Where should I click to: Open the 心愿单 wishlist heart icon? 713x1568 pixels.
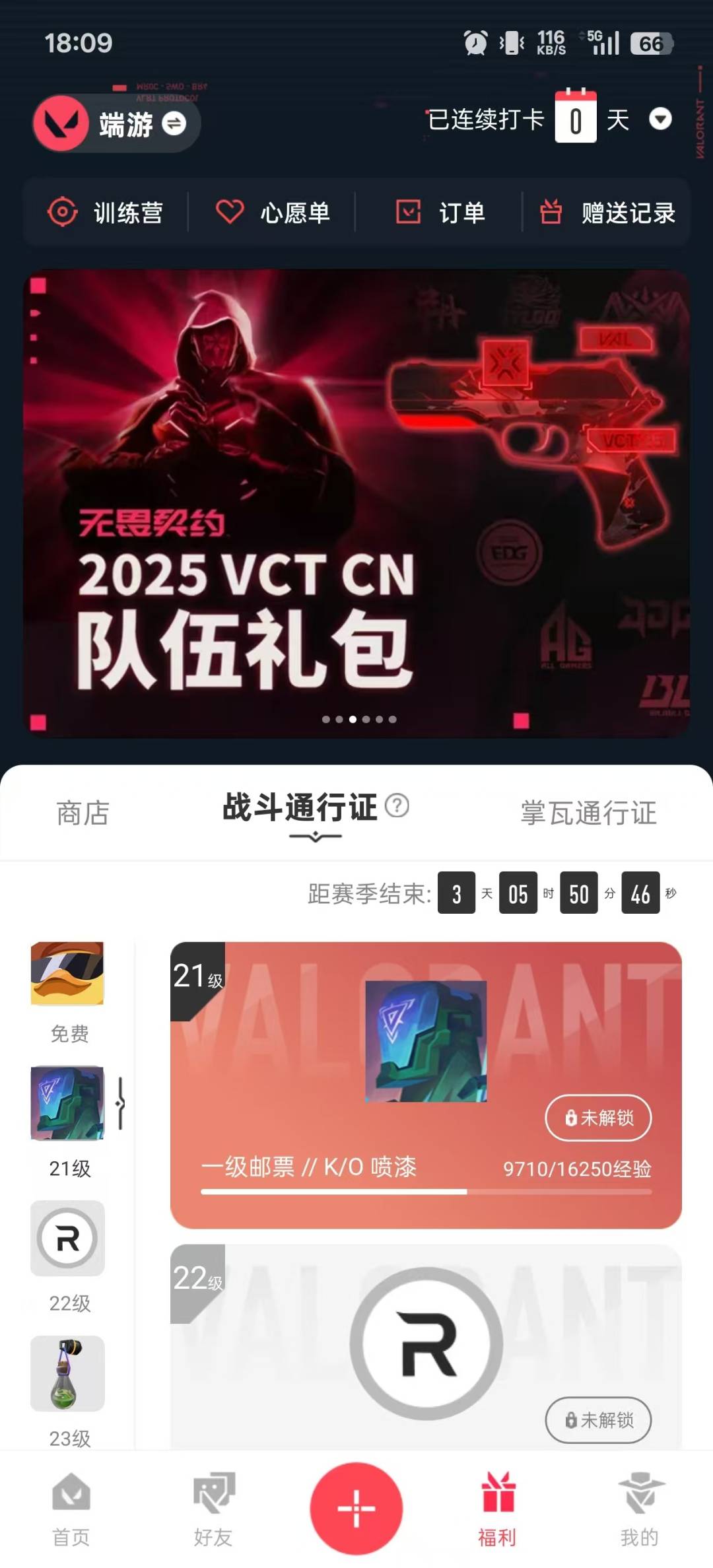(229, 213)
